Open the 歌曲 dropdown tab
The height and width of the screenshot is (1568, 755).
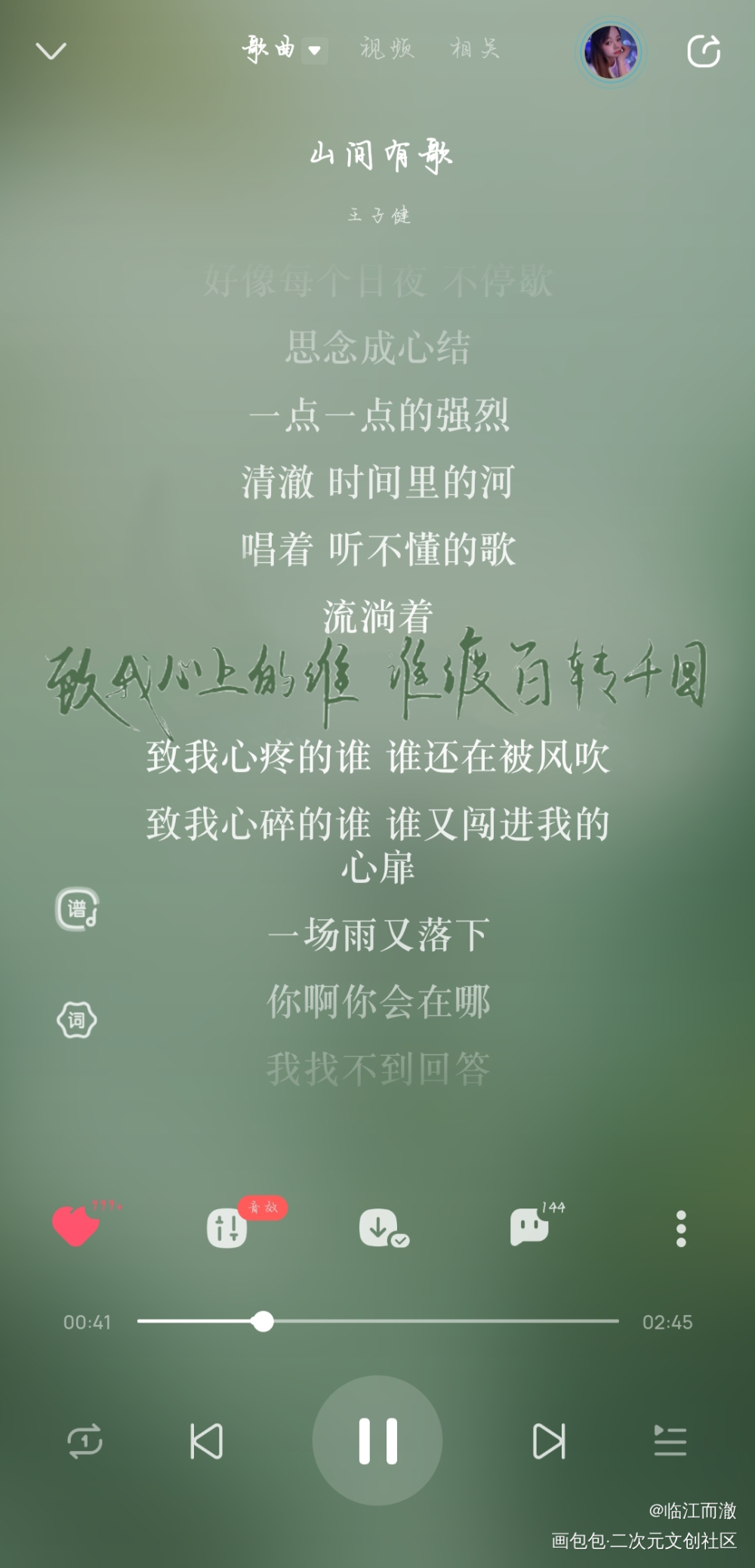(283, 50)
